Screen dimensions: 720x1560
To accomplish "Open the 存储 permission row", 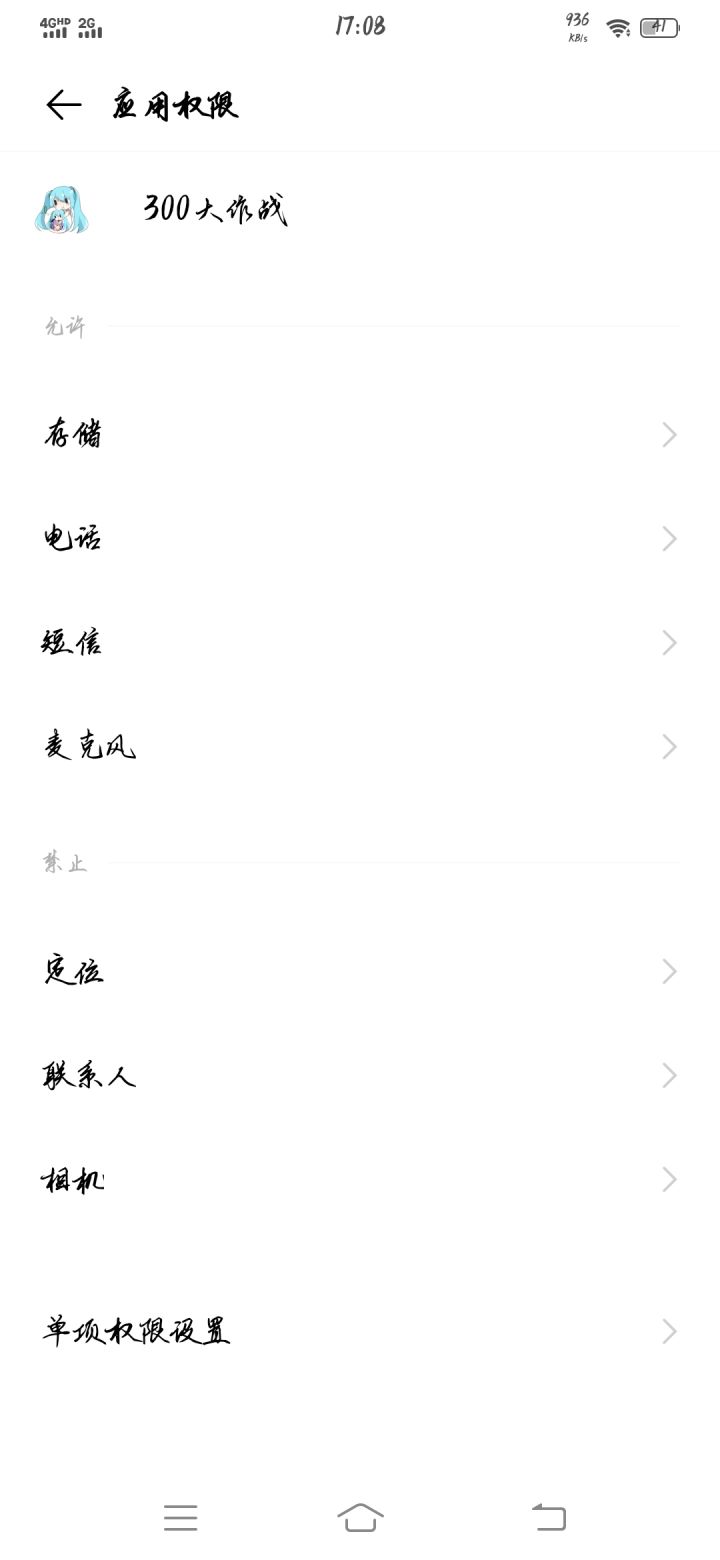I will 360,434.
